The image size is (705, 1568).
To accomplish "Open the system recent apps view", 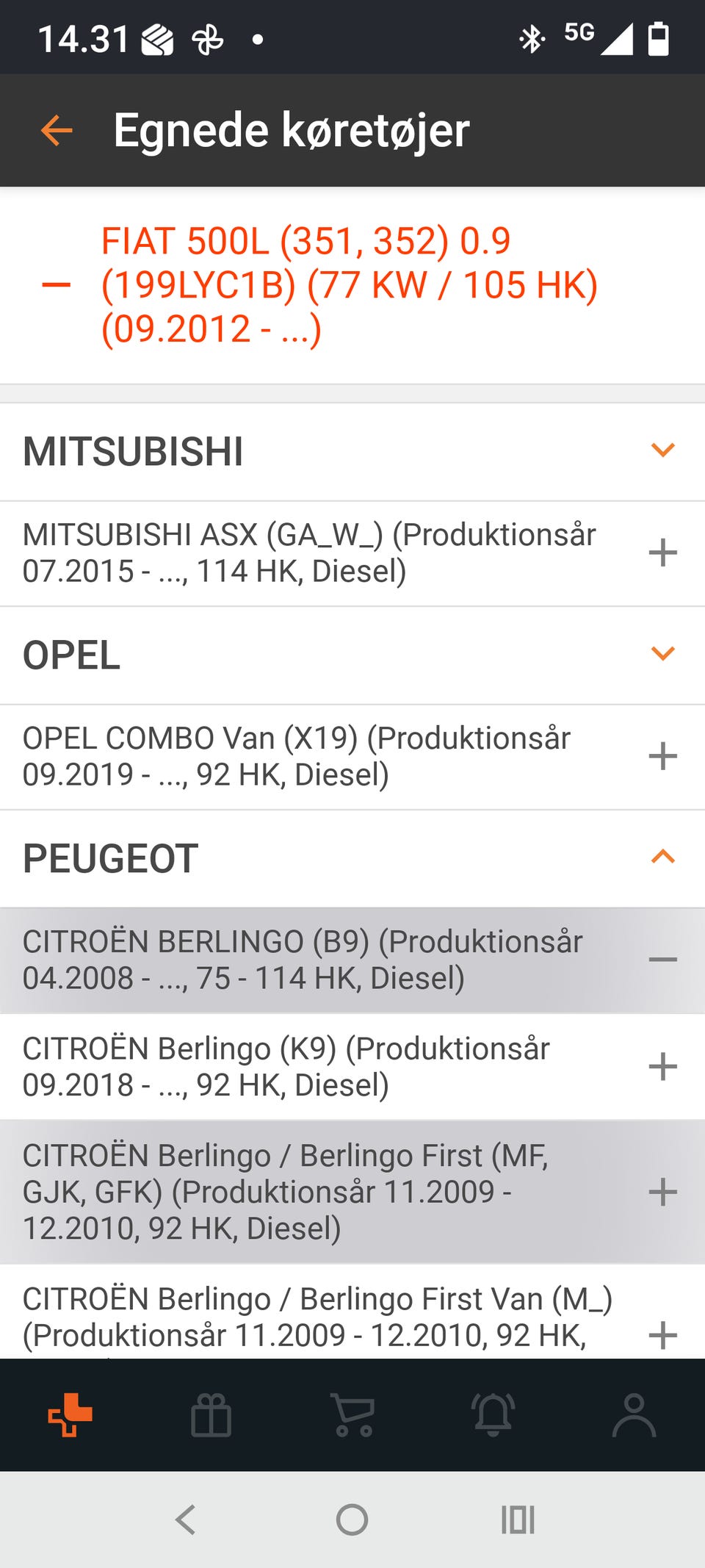I will [518, 1520].
